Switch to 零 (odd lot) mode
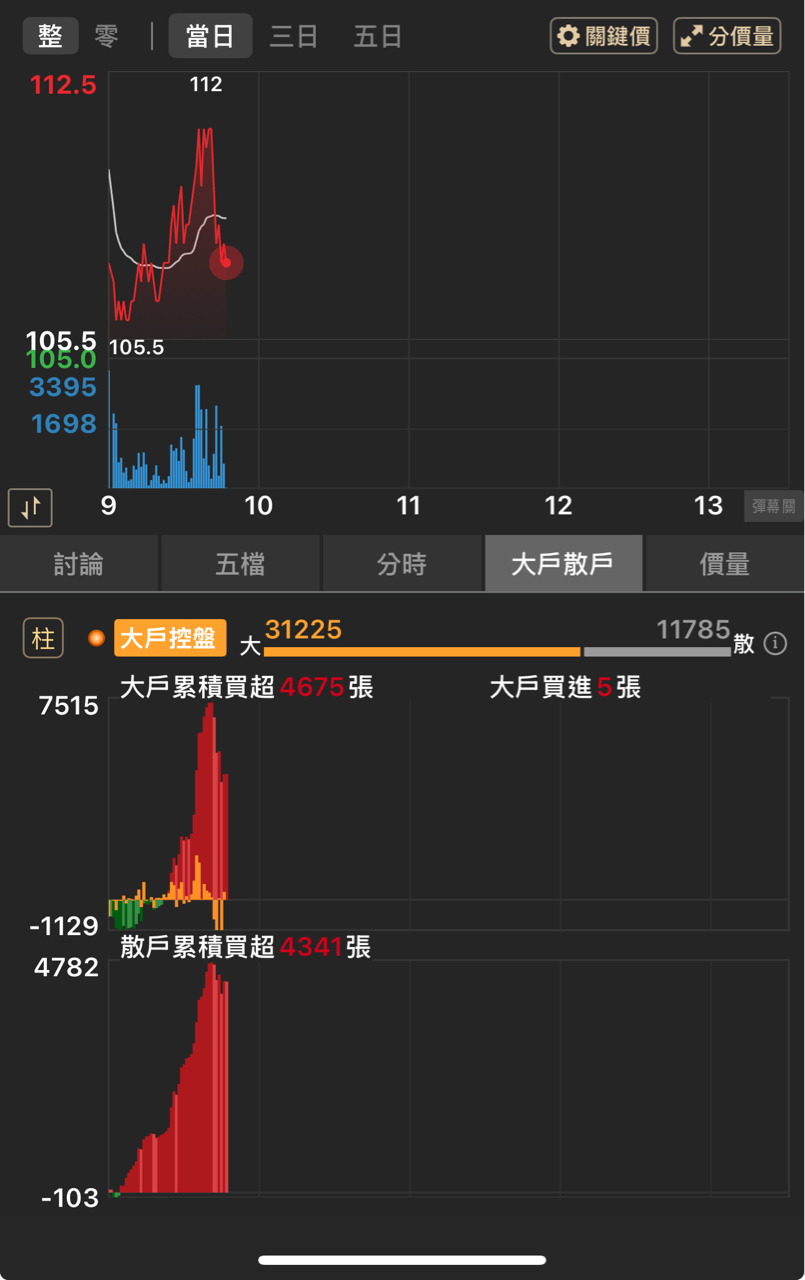Image resolution: width=805 pixels, height=1280 pixels. [x=106, y=37]
